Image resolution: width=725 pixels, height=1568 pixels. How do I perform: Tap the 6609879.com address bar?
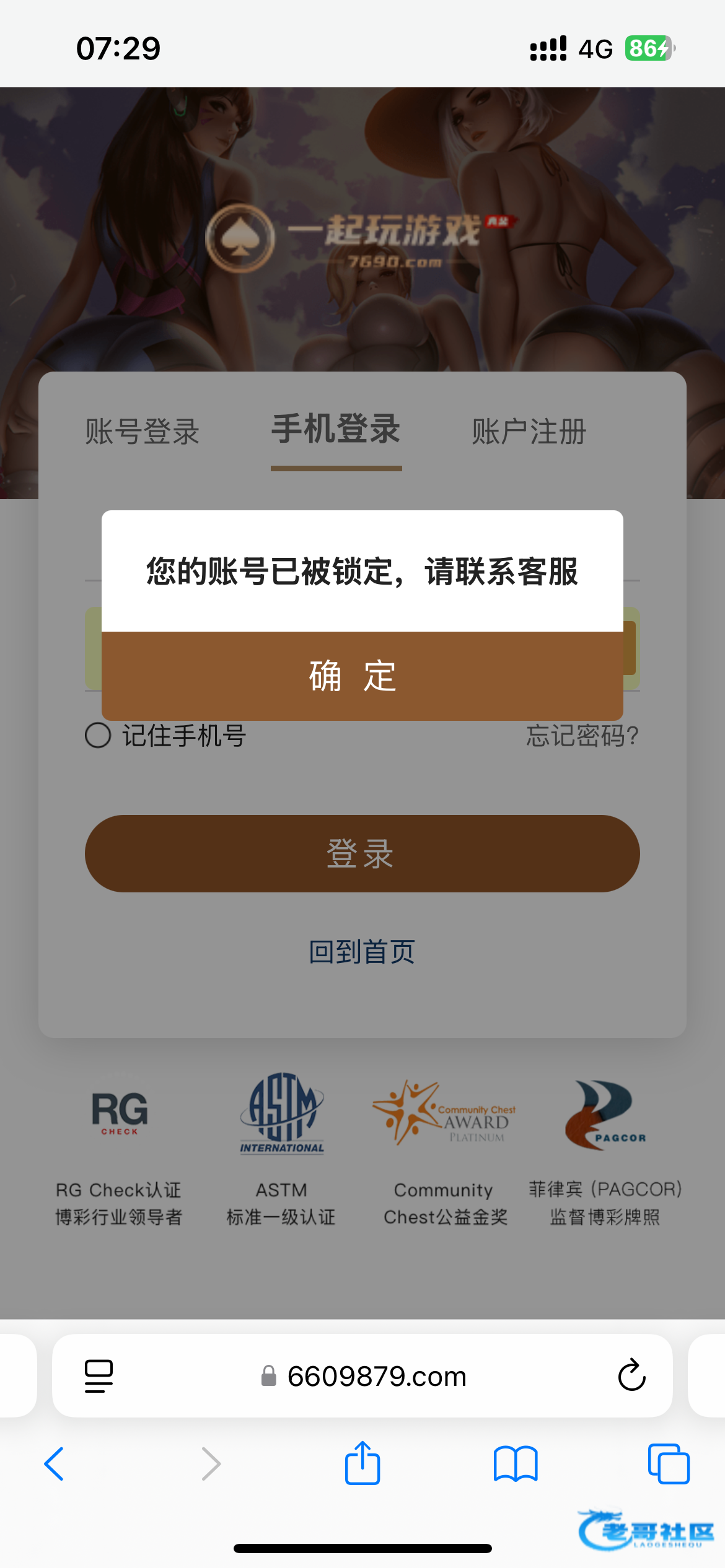coord(376,1376)
